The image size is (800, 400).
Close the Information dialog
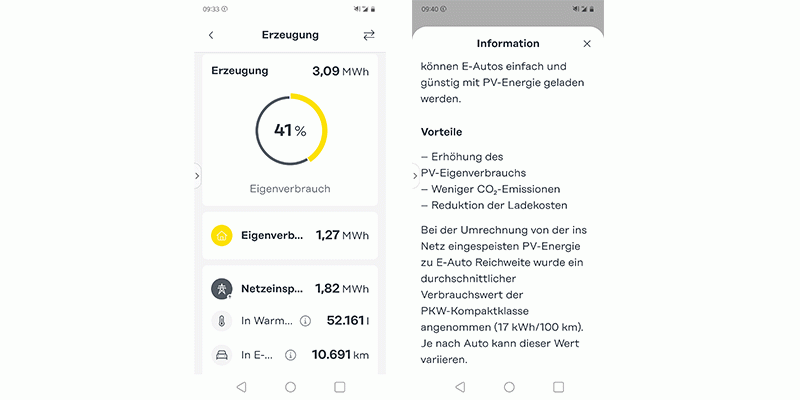click(587, 44)
